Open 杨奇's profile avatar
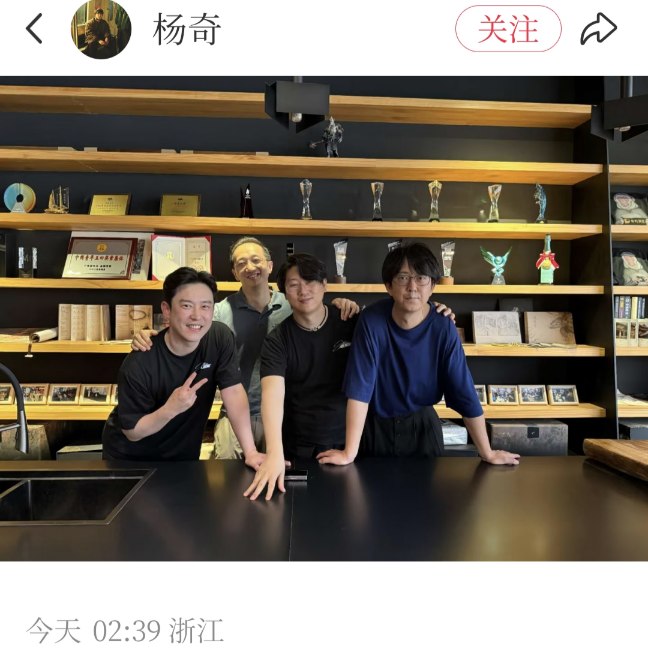648x670 pixels. coord(101,29)
